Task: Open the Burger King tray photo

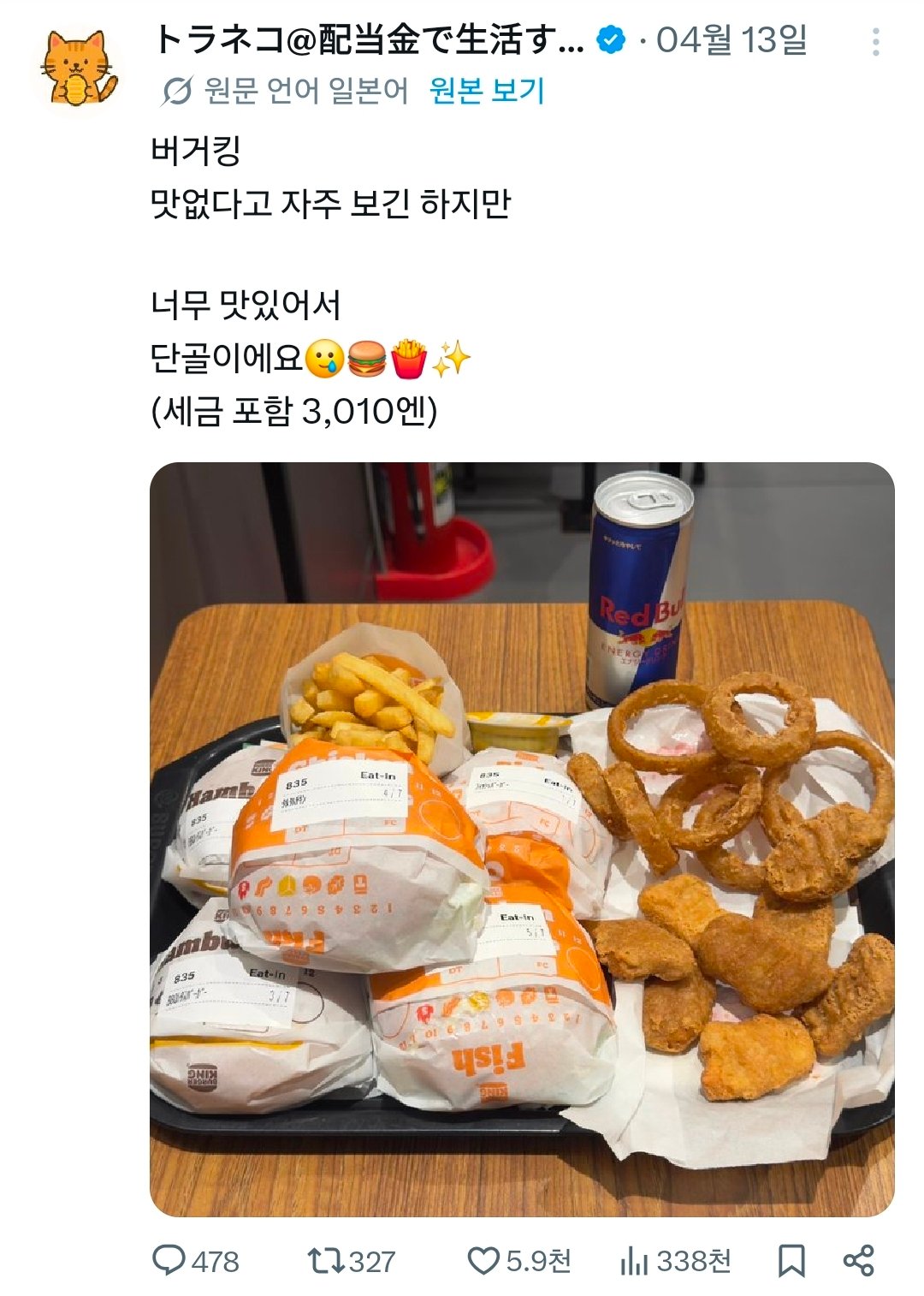Action: click(x=522, y=839)
